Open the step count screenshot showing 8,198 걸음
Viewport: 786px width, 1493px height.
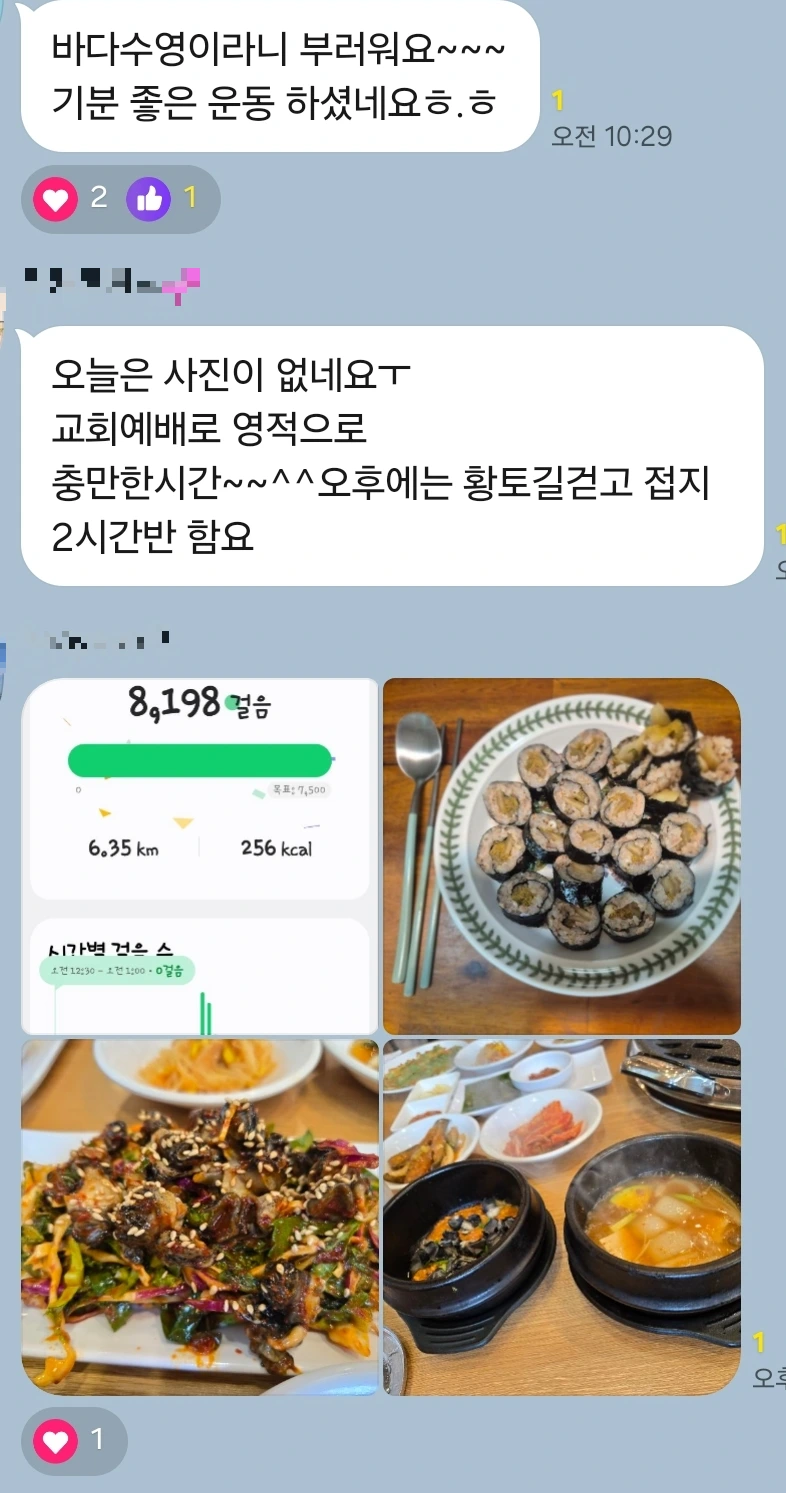point(200,856)
